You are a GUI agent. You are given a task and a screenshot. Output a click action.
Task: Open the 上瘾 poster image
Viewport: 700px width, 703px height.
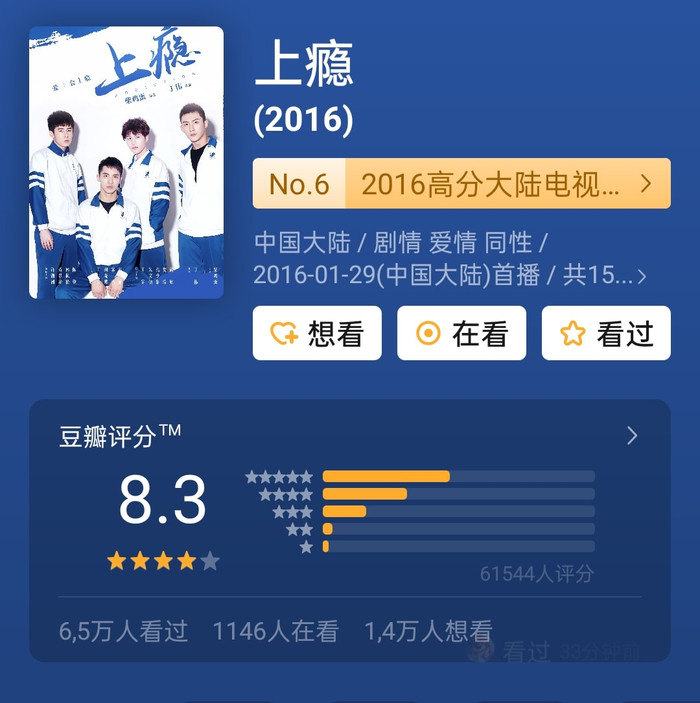pyautogui.click(x=126, y=162)
